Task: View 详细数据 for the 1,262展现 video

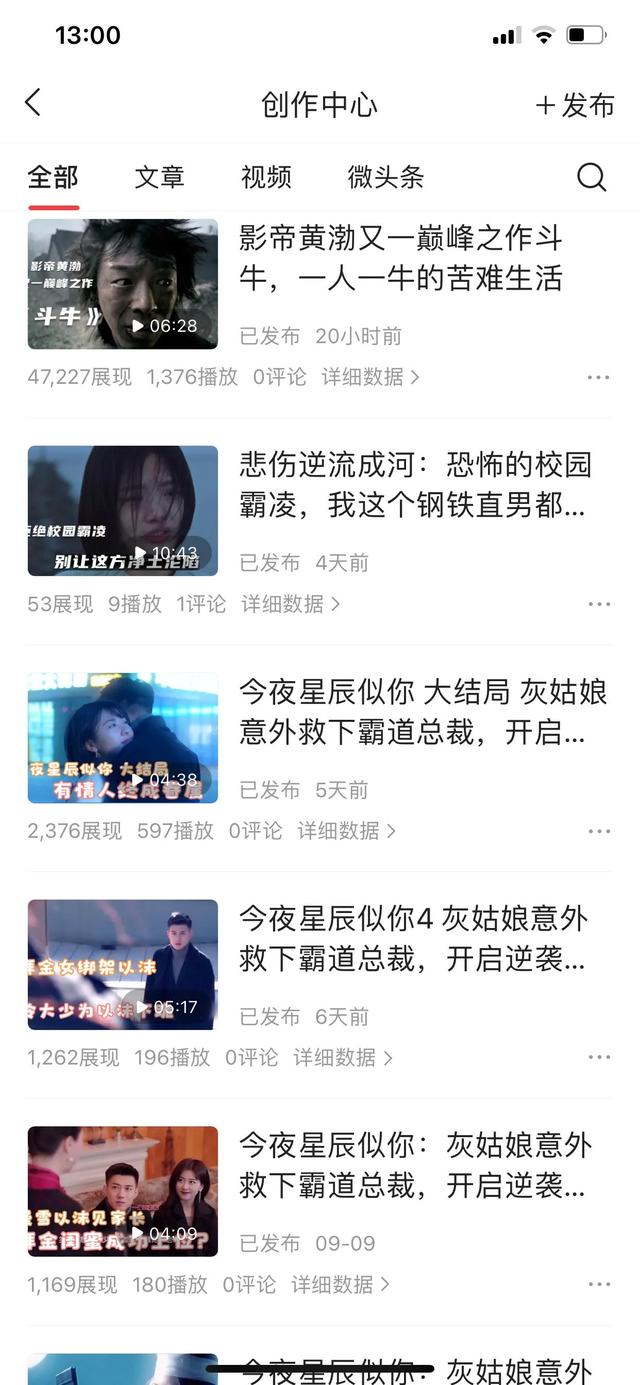Action: [342, 1058]
